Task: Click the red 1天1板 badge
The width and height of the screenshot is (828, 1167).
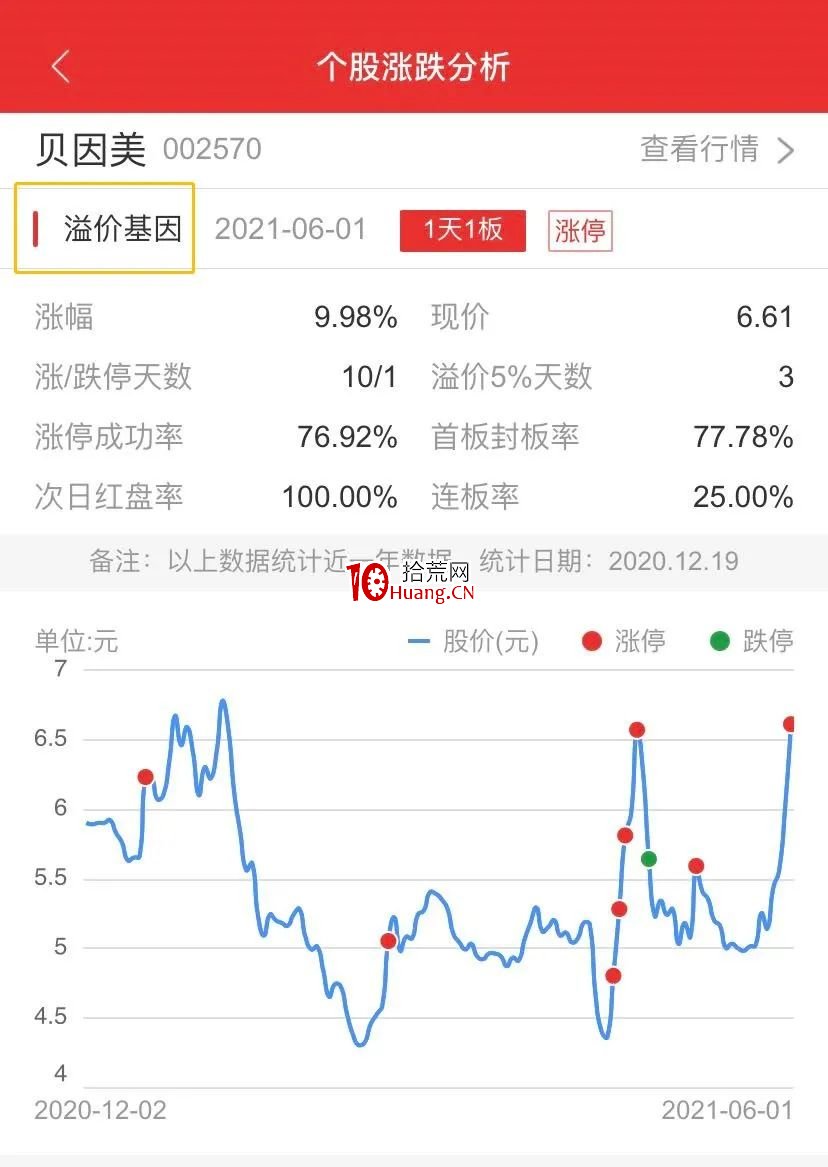Action: coord(462,229)
